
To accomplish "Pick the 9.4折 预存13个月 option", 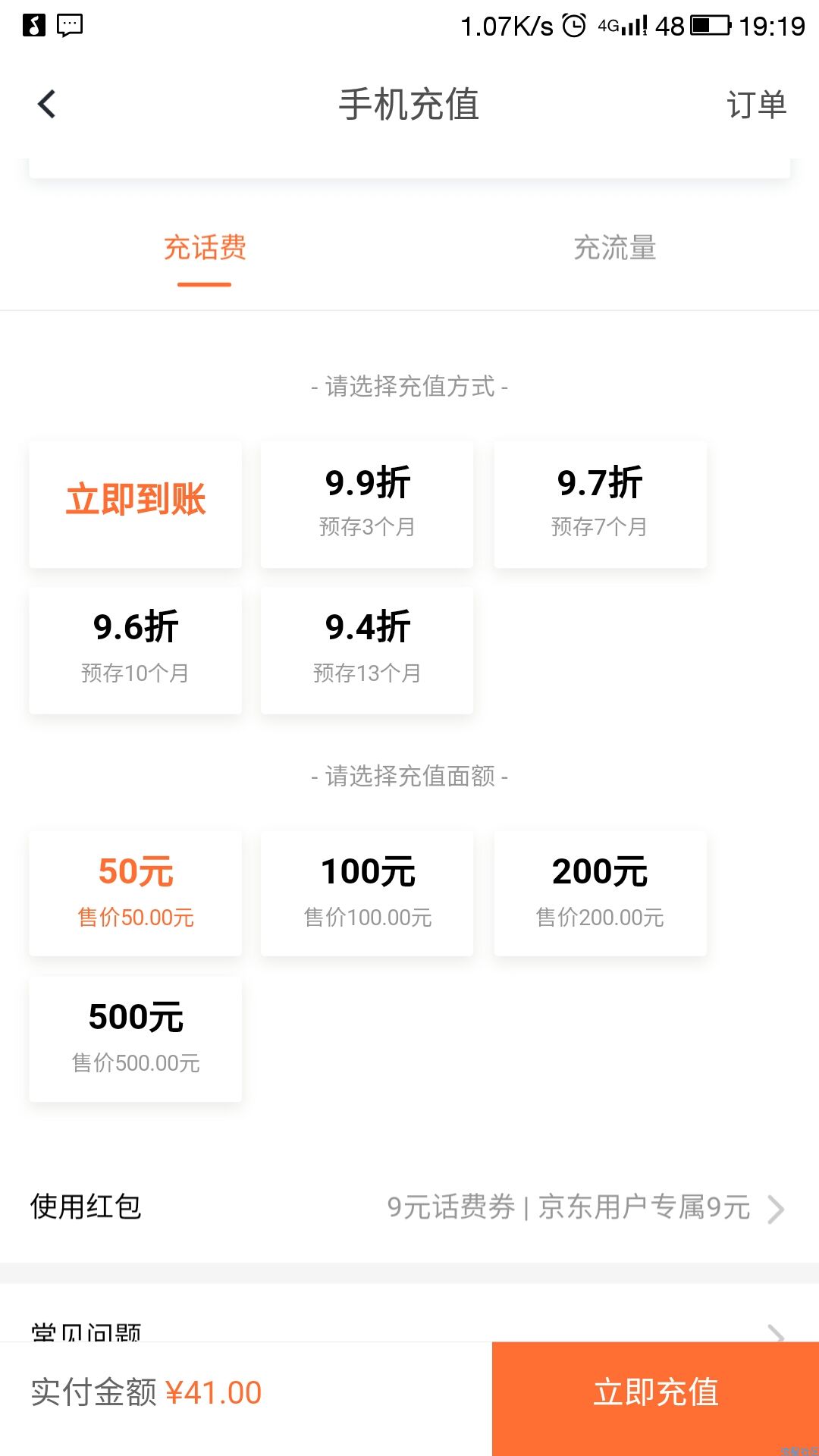I will click(x=367, y=650).
